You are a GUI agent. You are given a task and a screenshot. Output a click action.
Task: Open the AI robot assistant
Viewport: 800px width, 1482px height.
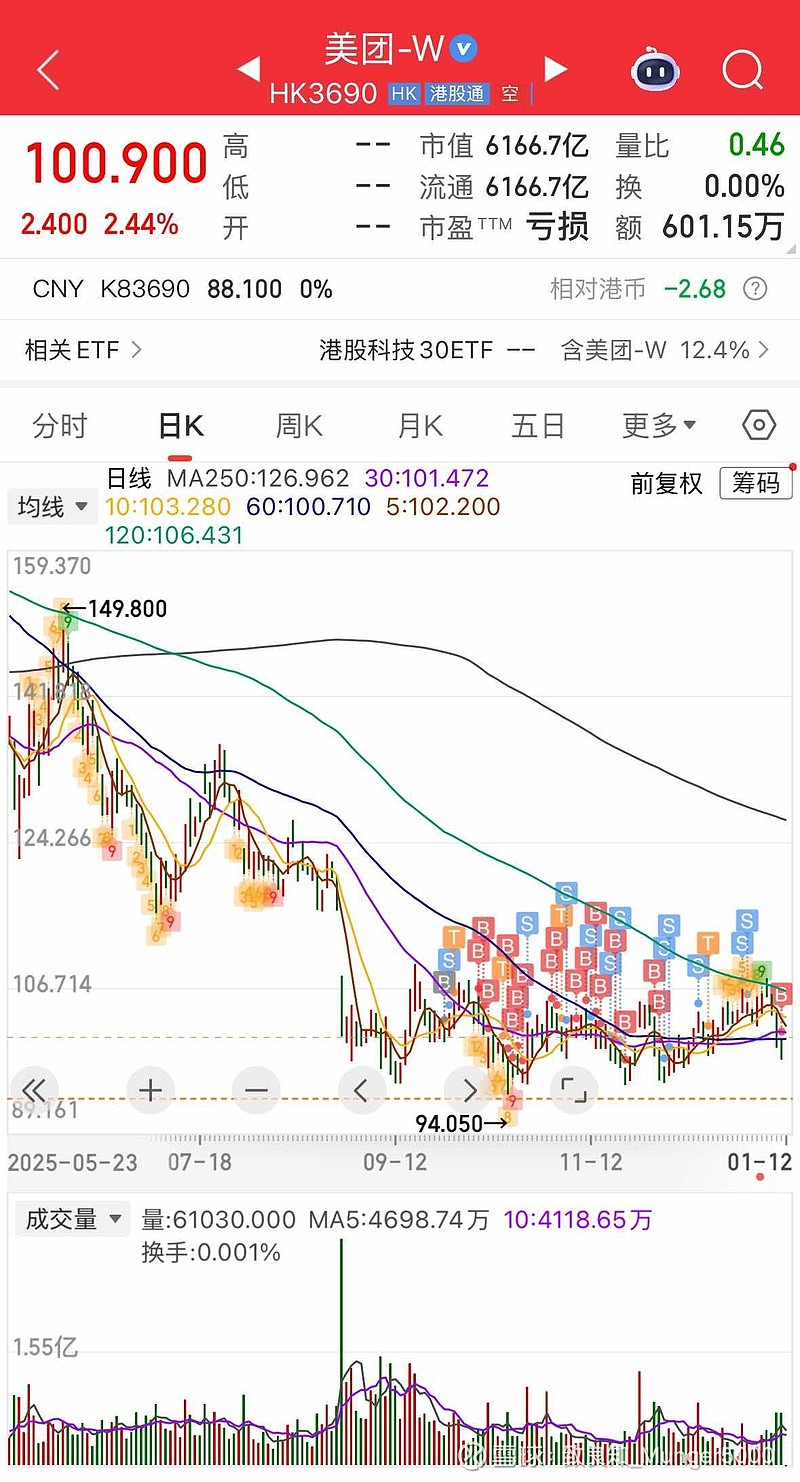click(x=655, y=70)
